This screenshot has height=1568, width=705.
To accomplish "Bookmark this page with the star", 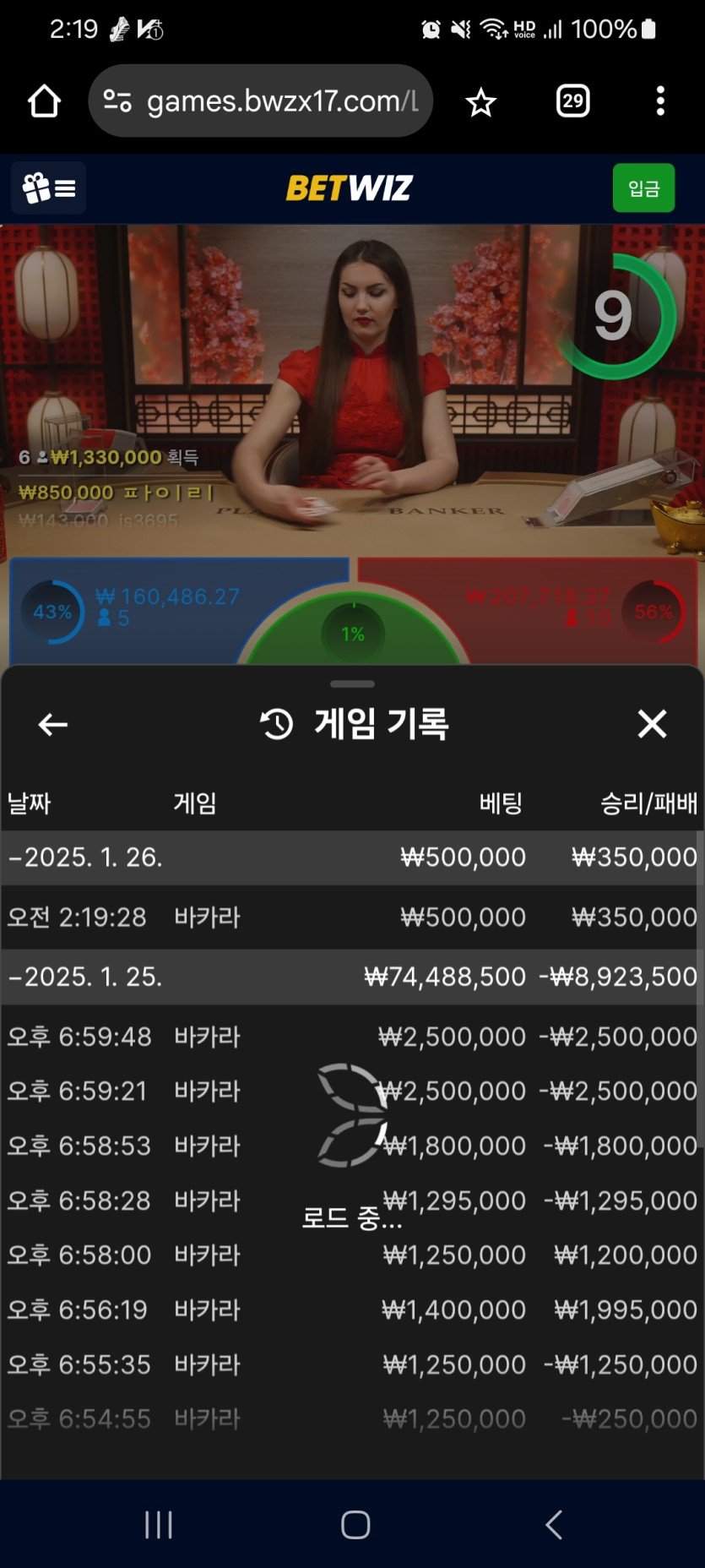I will coord(480,102).
